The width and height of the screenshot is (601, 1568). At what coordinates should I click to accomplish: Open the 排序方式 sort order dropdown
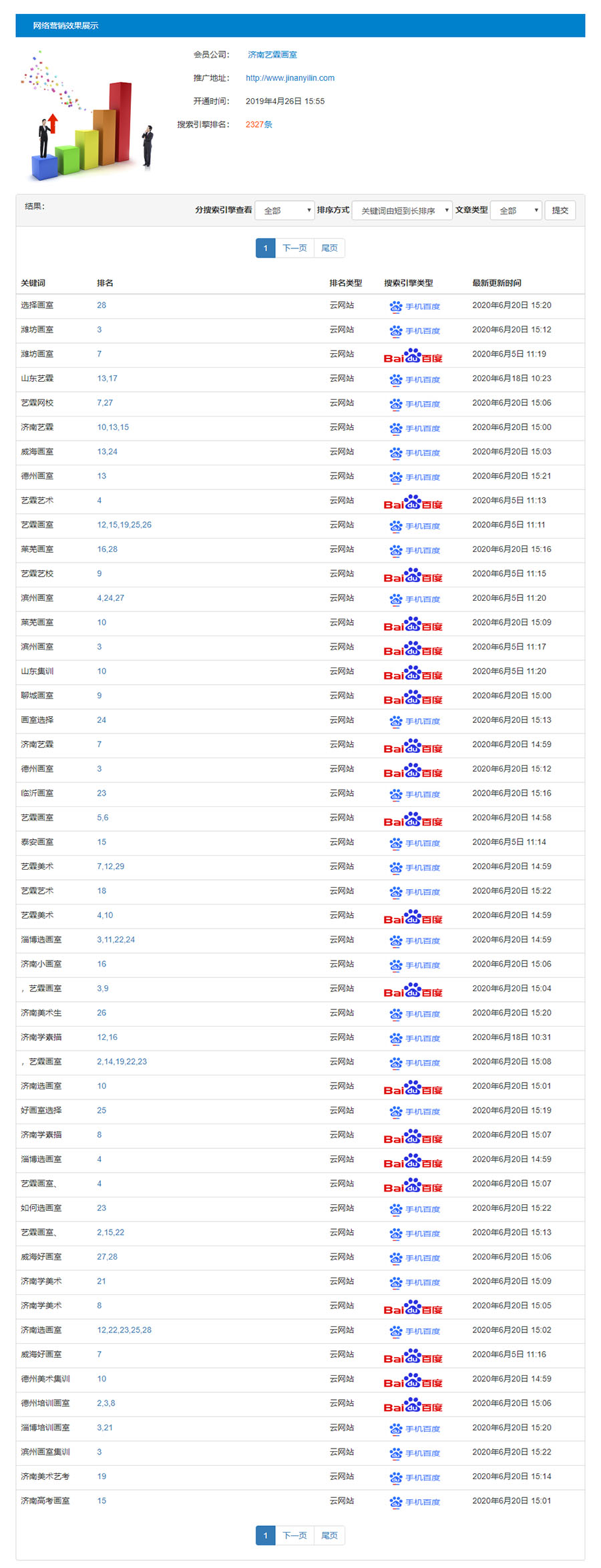pyautogui.click(x=402, y=211)
